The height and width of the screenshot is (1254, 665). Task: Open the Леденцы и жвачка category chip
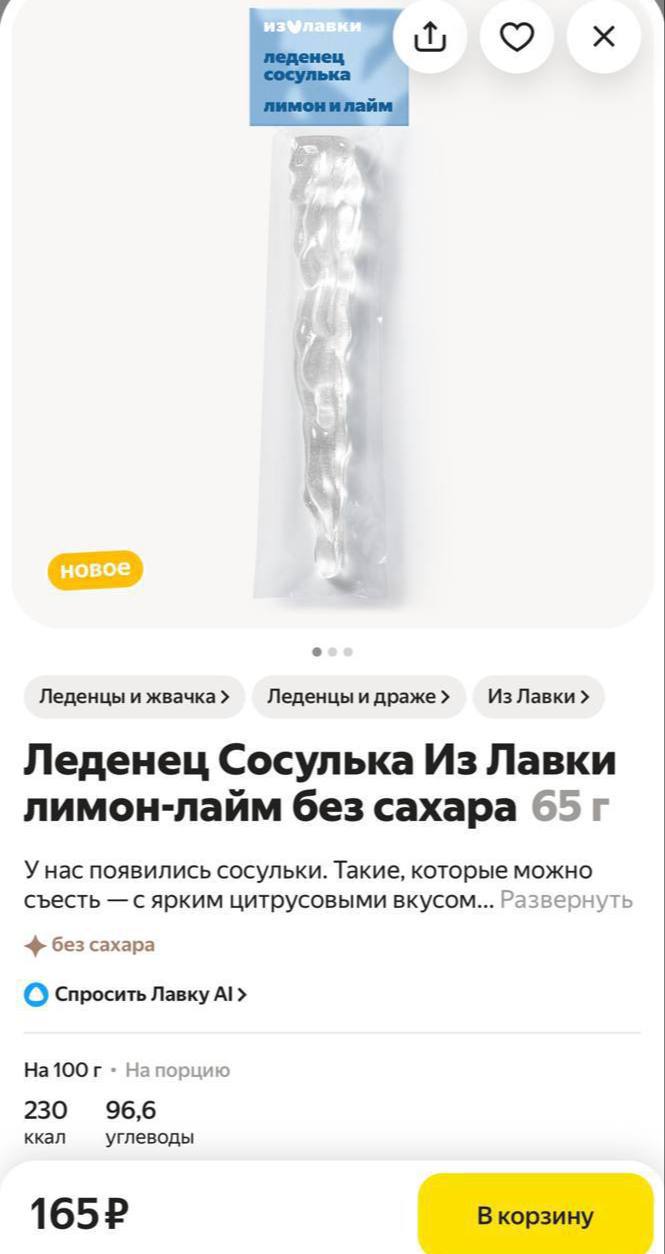point(134,697)
